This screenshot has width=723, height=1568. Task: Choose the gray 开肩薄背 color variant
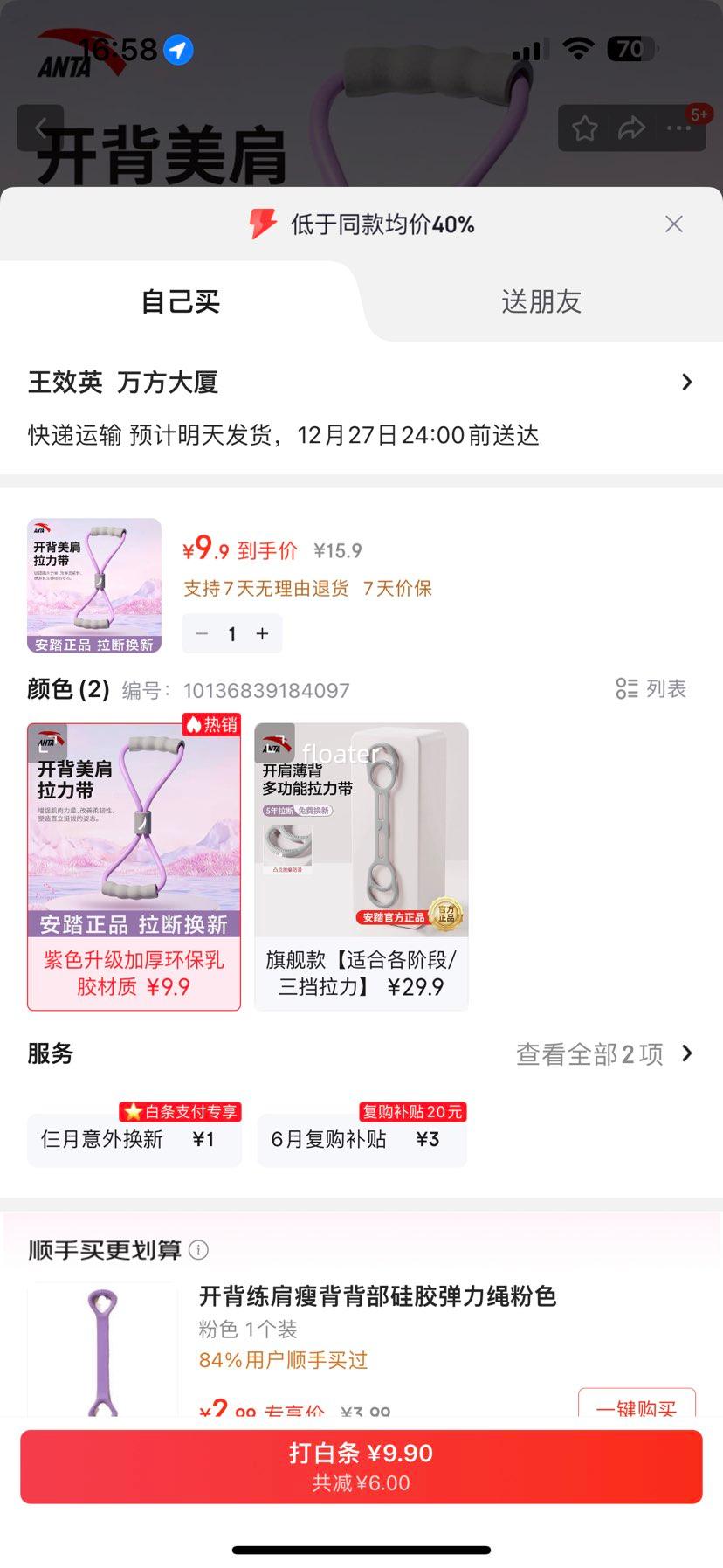click(361, 865)
